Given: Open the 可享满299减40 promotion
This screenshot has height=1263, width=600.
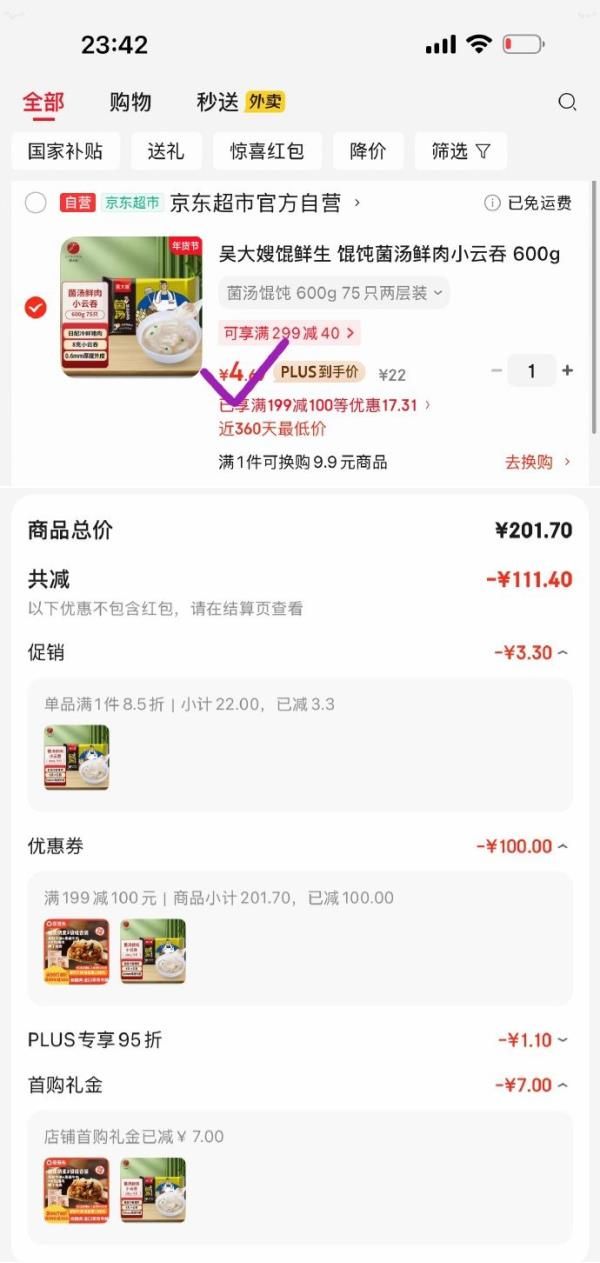Looking at the screenshot, I should pyautogui.click(x=289, y=332).
